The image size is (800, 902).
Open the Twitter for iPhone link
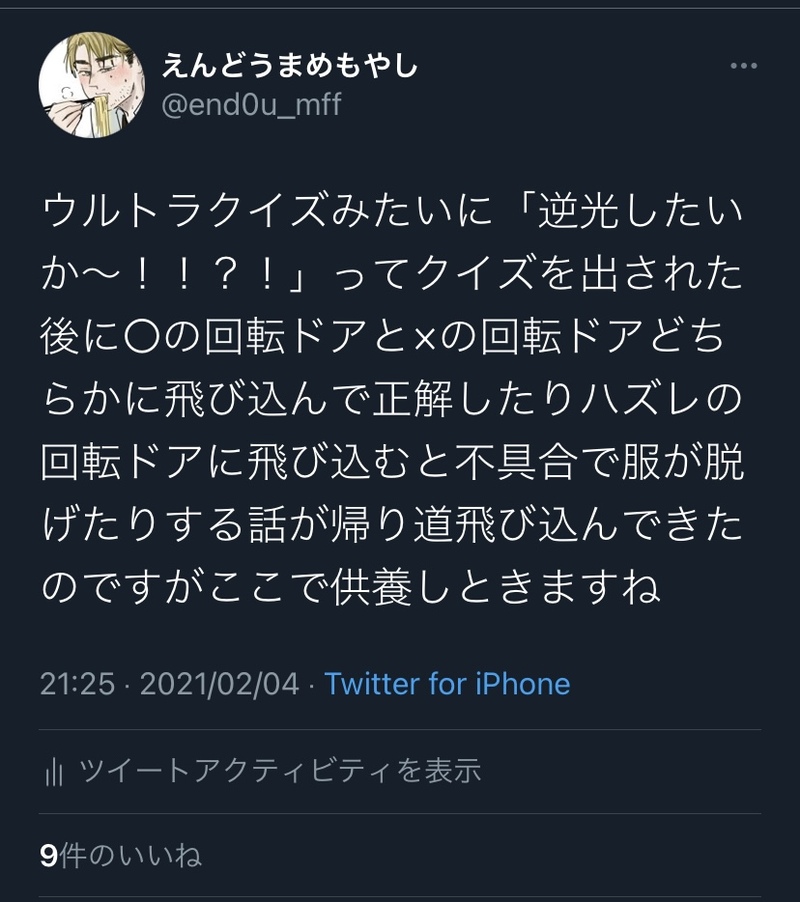pyautogui.click(x=447, y=684)
